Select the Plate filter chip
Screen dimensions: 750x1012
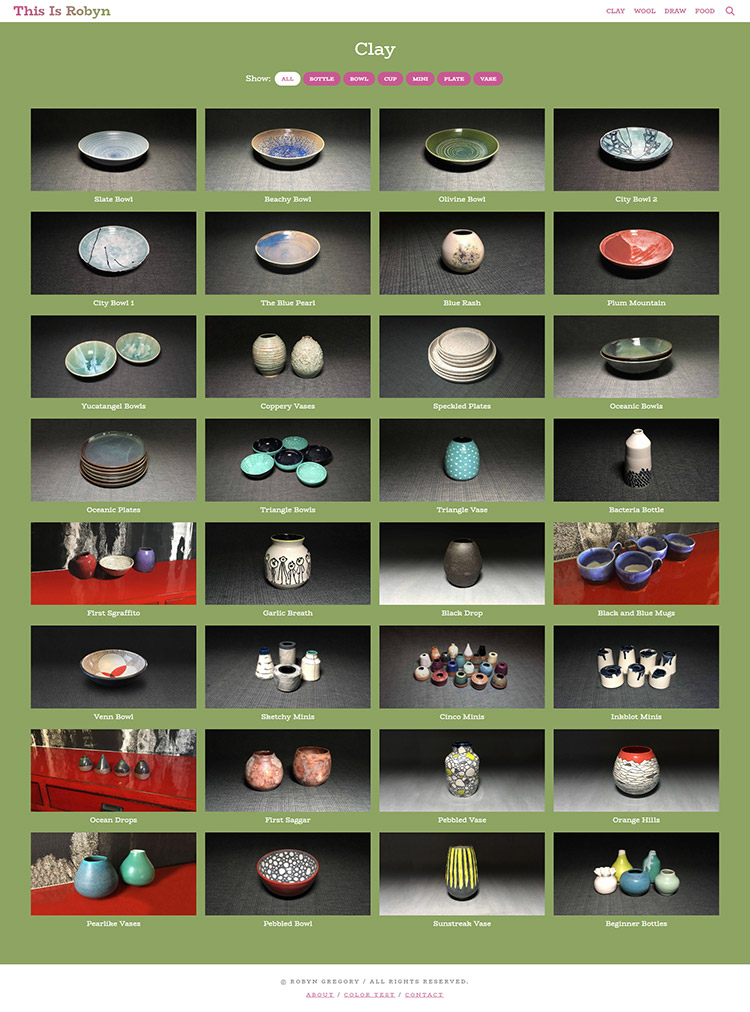454,79
